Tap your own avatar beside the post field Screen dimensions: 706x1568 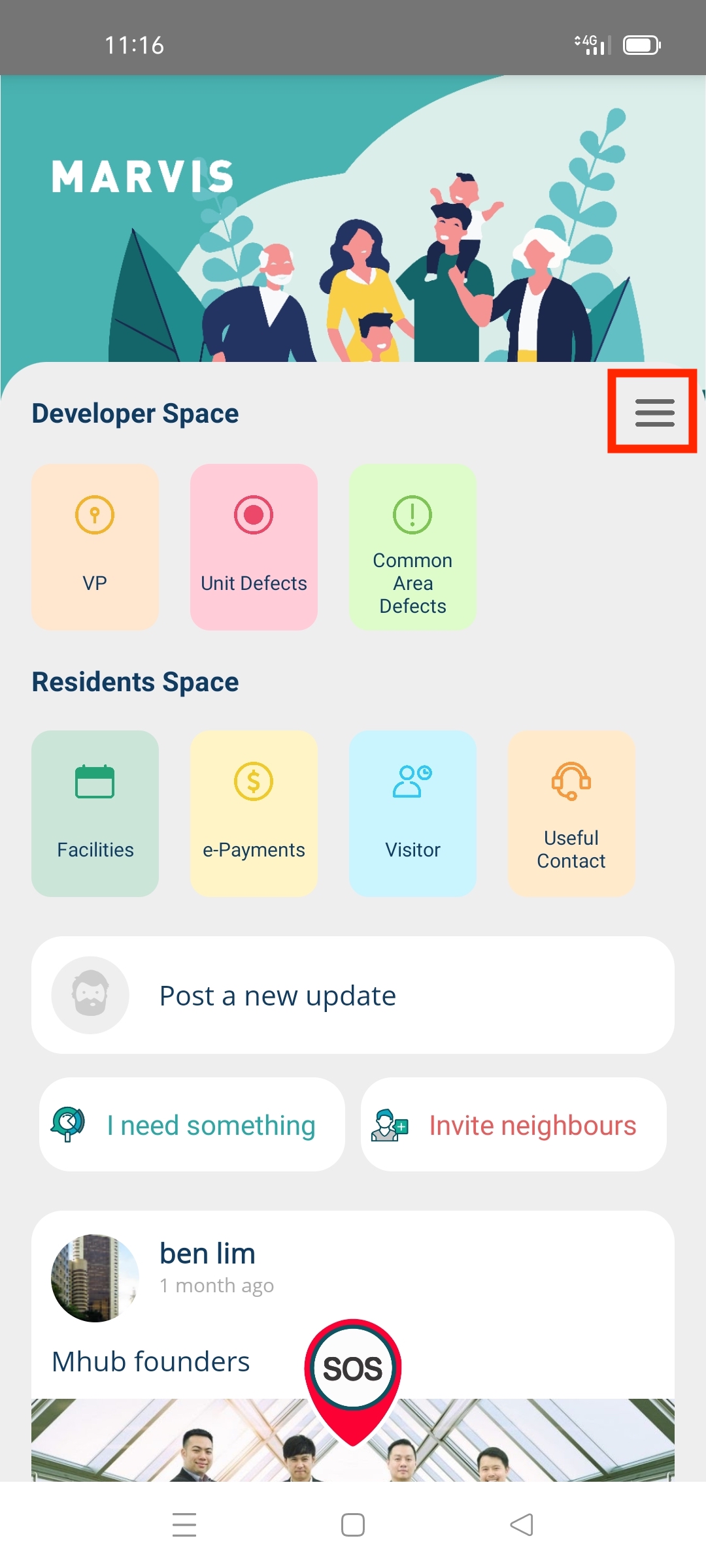pos(90,994)
